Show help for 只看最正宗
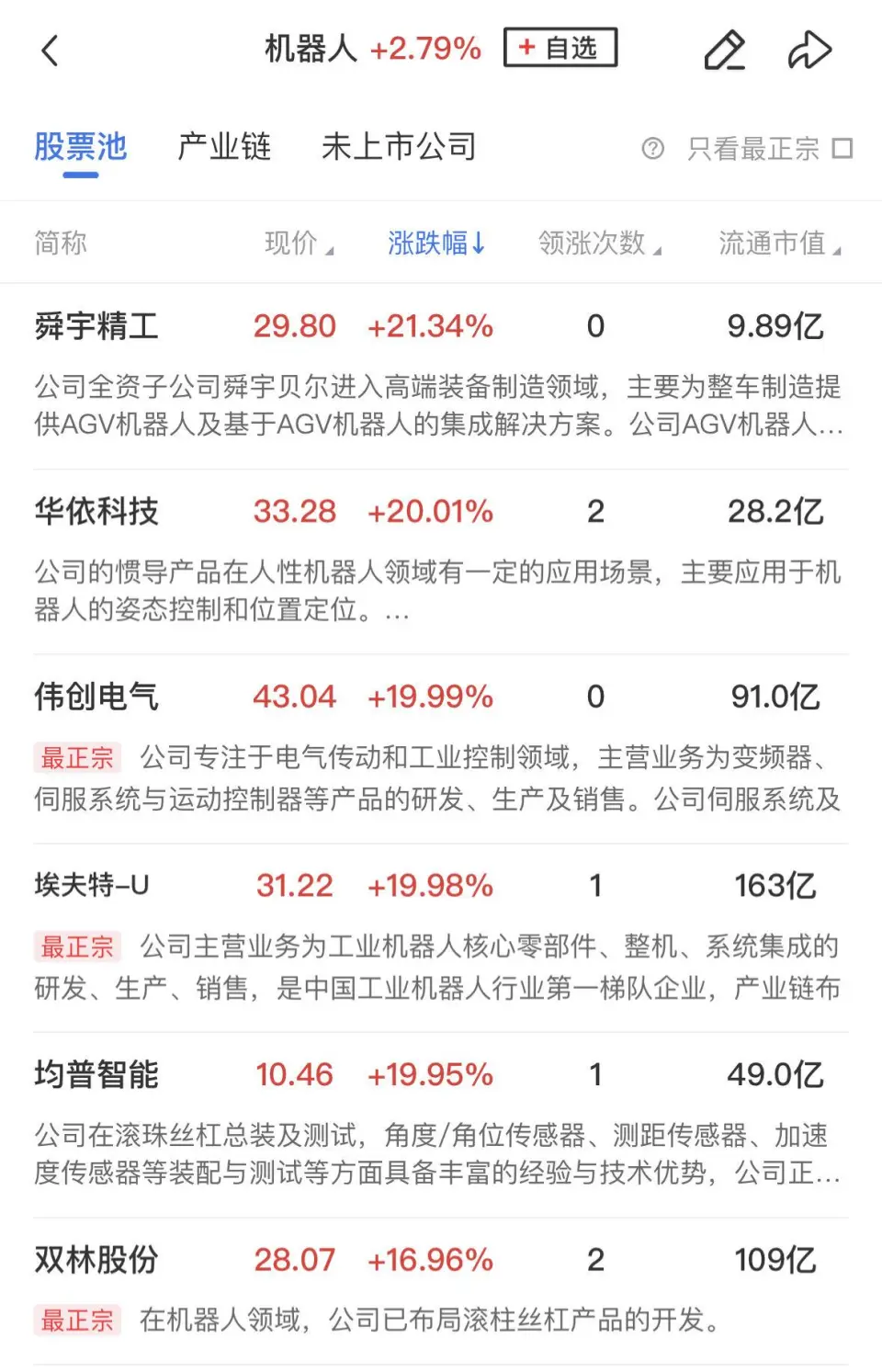The image size is (882, 1372). (652, 148)
